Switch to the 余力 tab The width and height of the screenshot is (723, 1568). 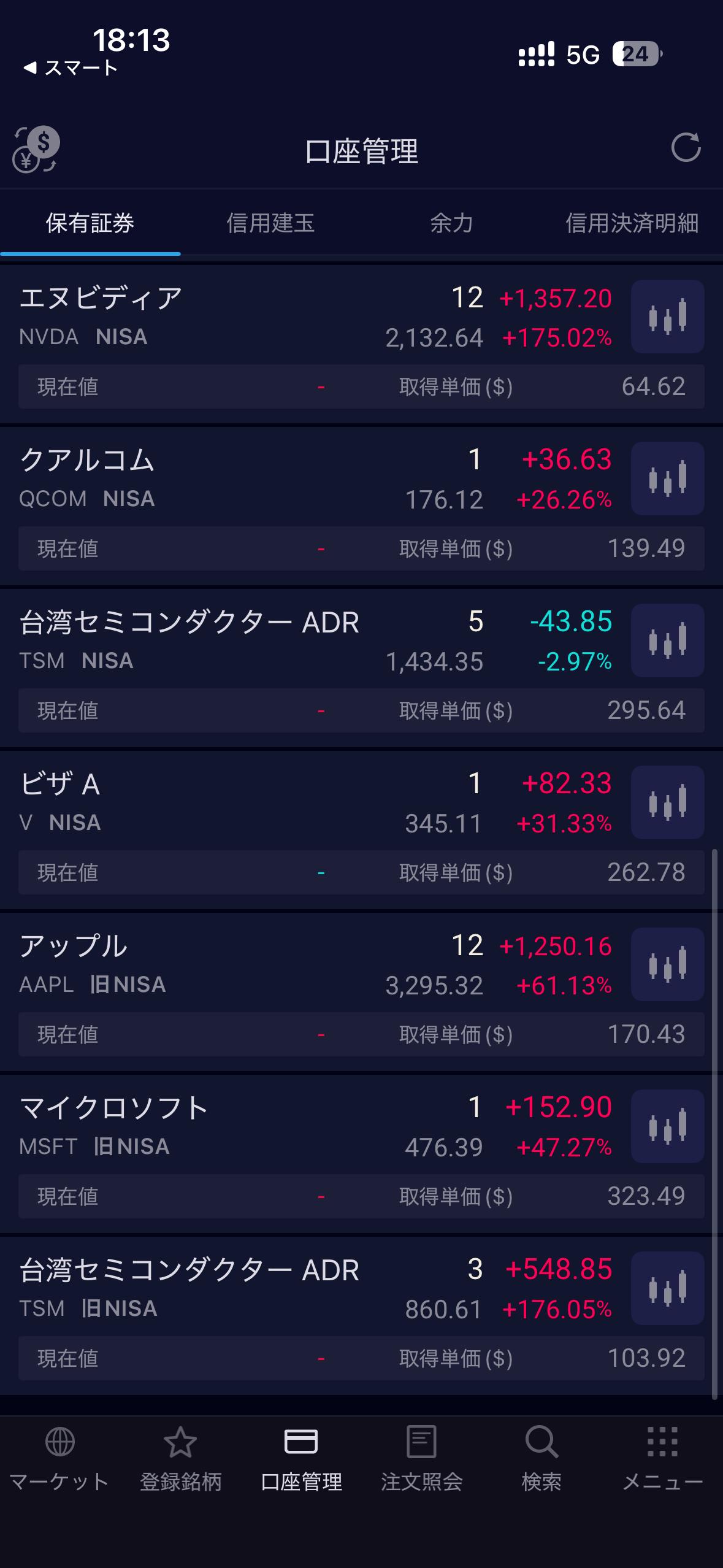coord(451,223)
